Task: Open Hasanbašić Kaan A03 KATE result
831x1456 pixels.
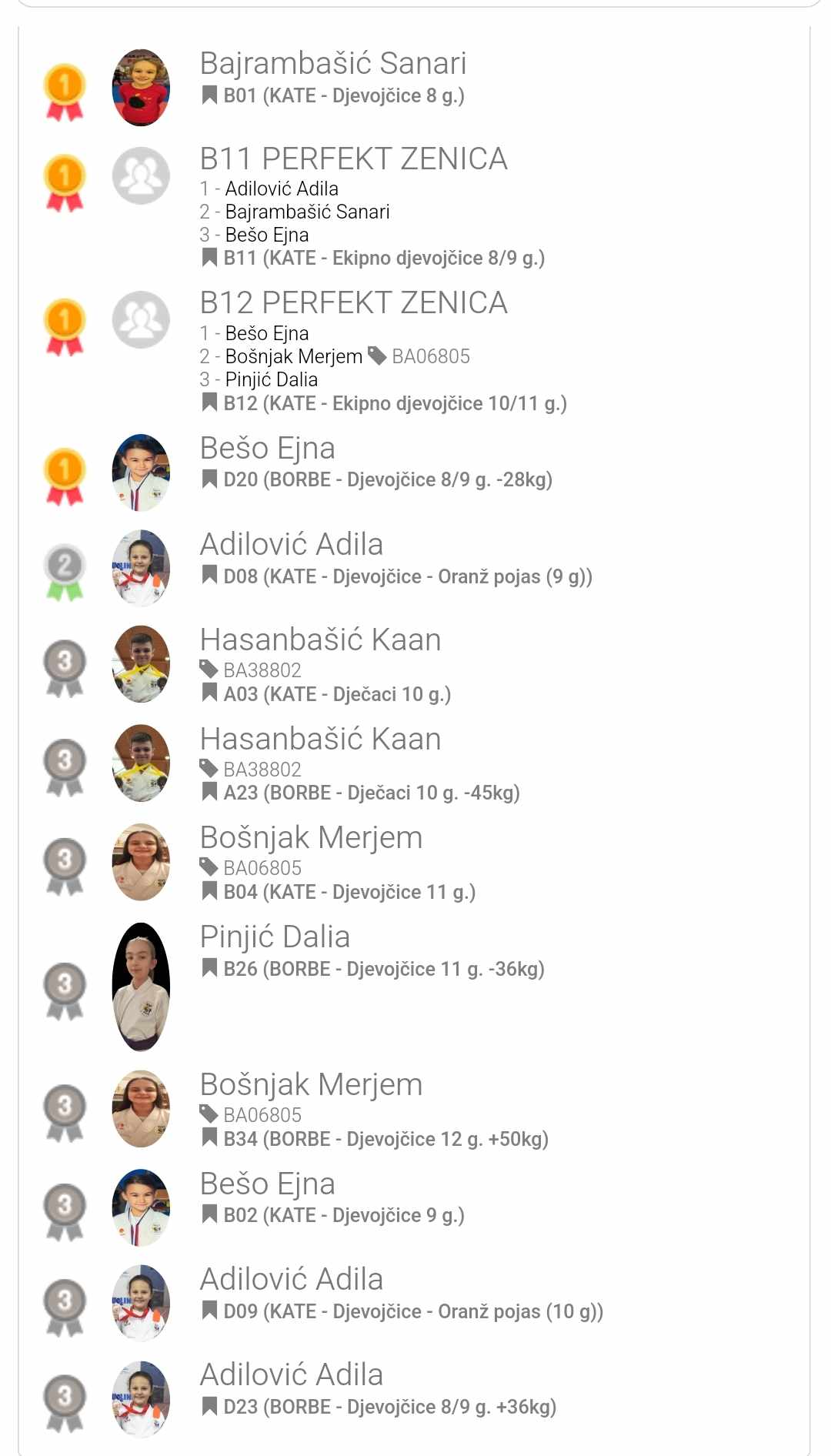Action: point(320,640)
